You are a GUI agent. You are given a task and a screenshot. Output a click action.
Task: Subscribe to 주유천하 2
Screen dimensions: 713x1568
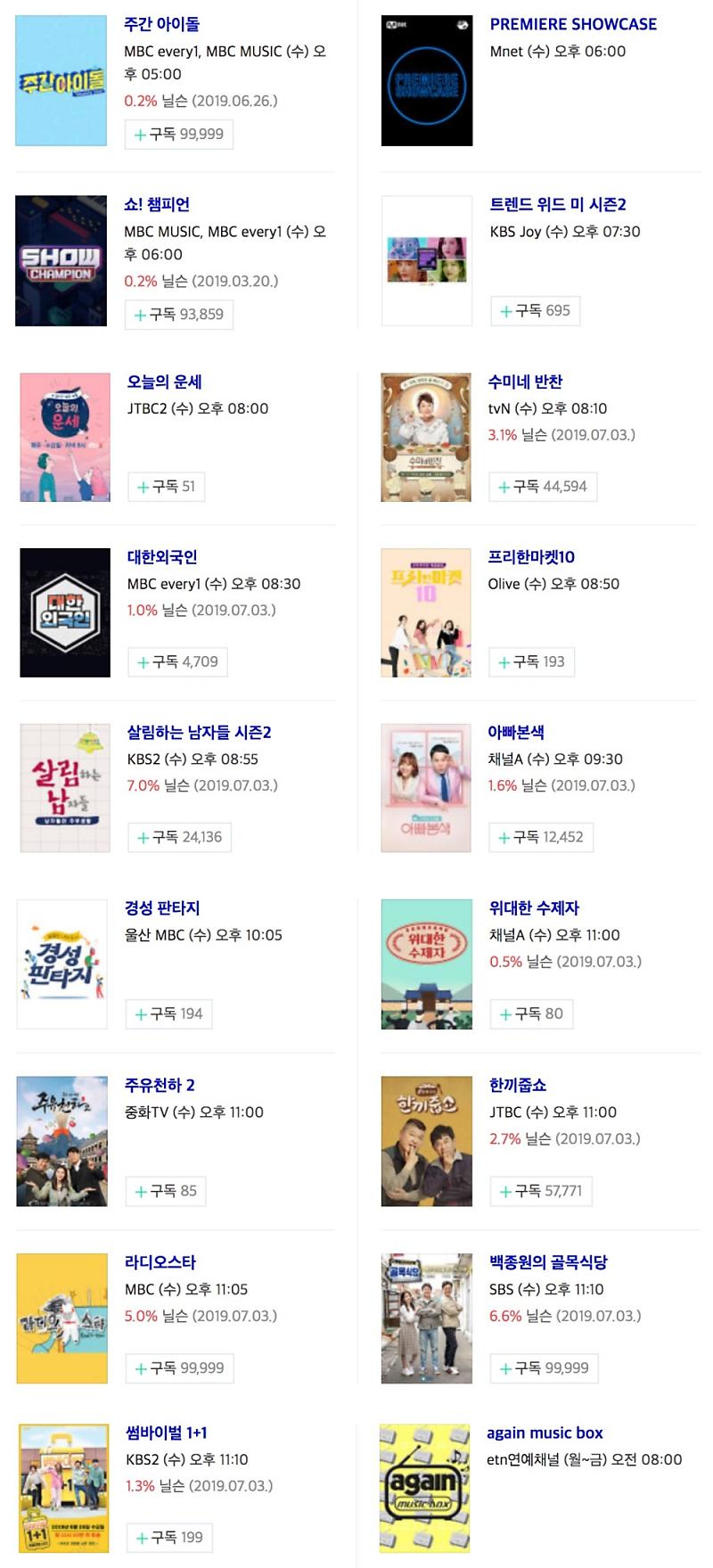(x=166, y=1192)
